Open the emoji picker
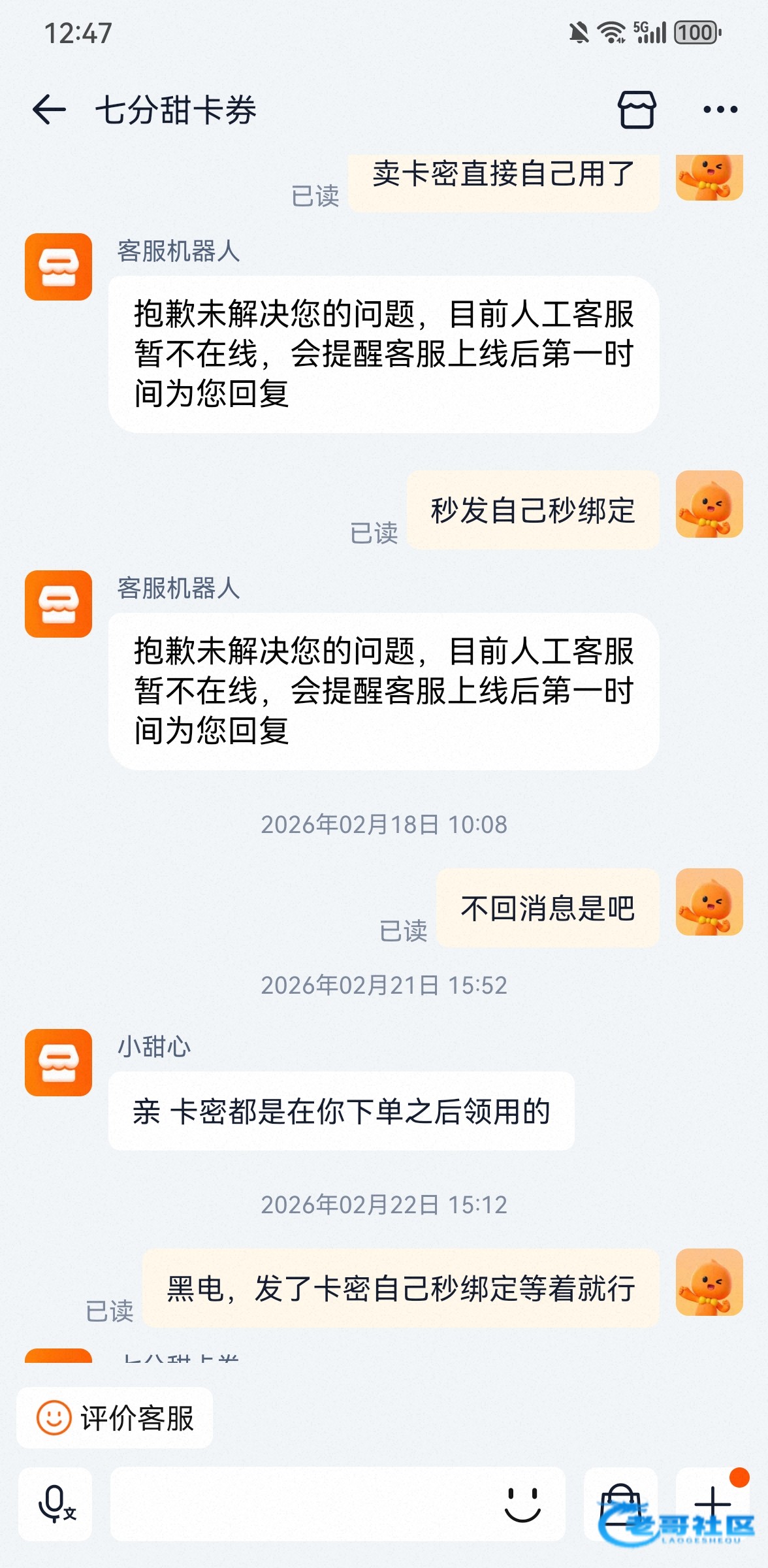 click(522, 1504)
